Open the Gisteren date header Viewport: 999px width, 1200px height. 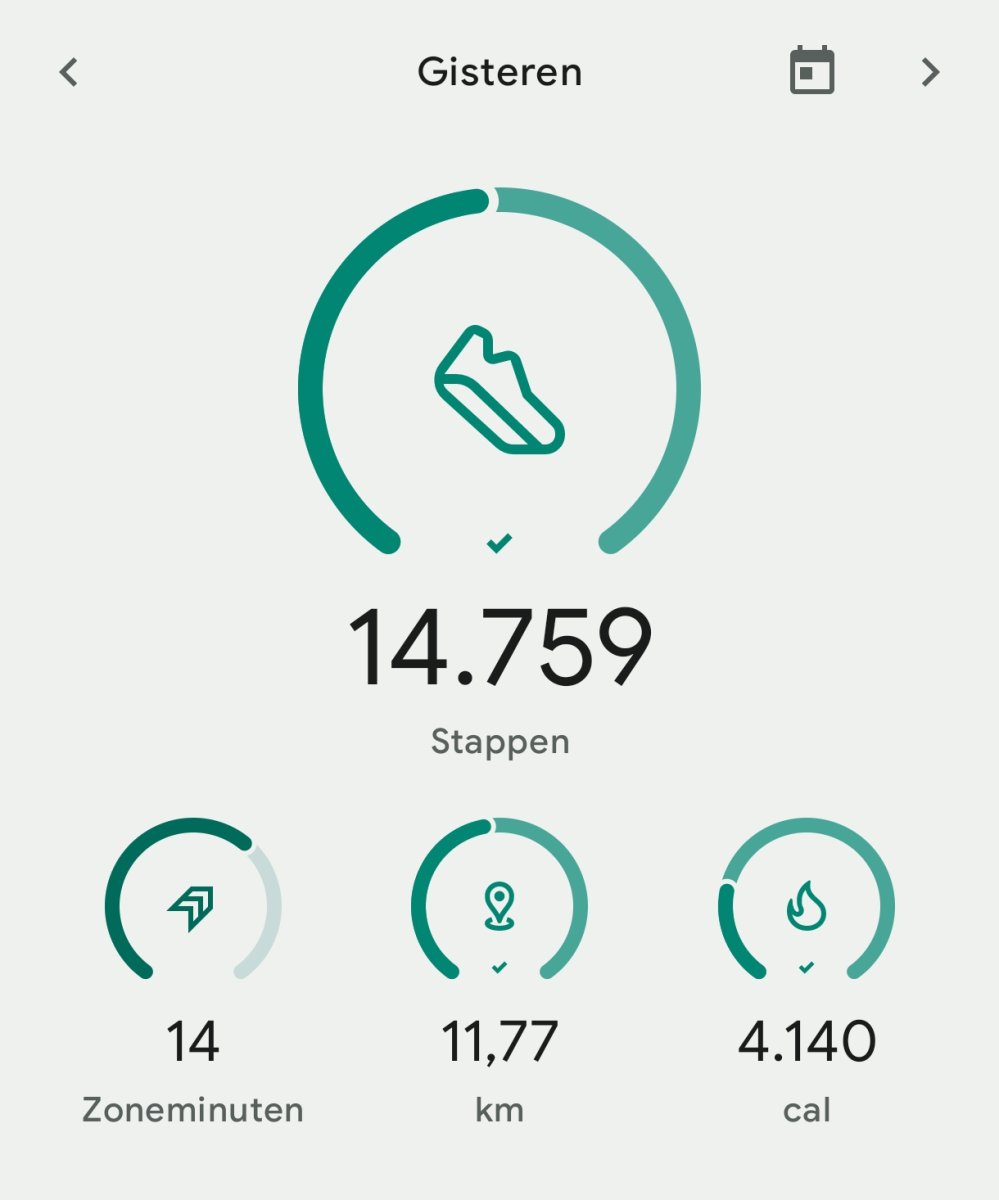(x=500, y=71)
